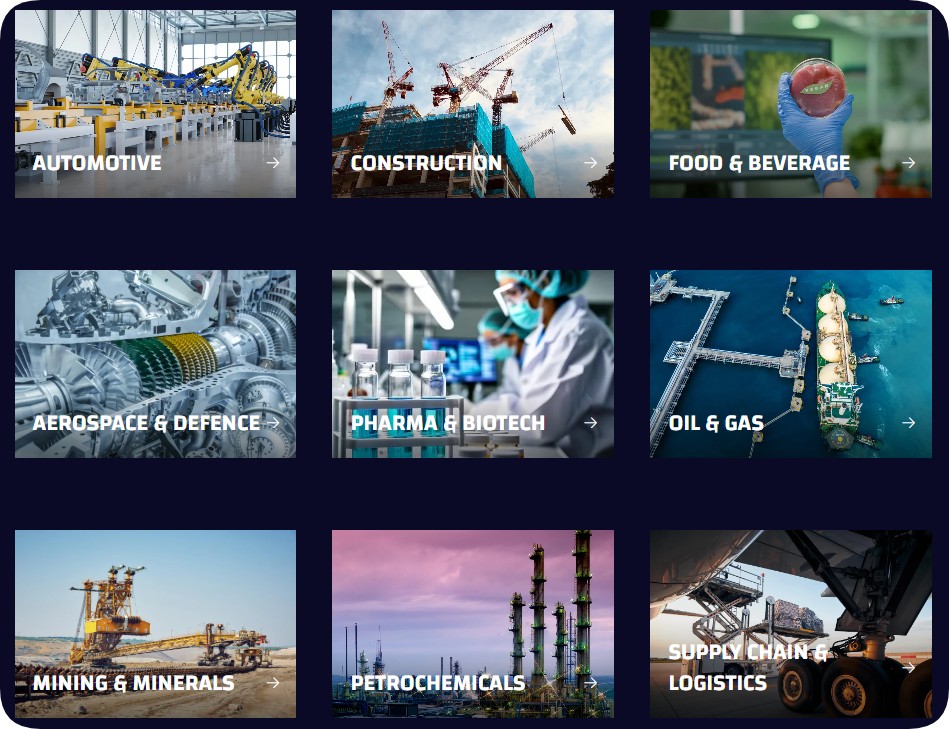This screenshot has height=729, width=949.
Task: Open the Petrochemicals industry tile
Action: coord(472,624)
